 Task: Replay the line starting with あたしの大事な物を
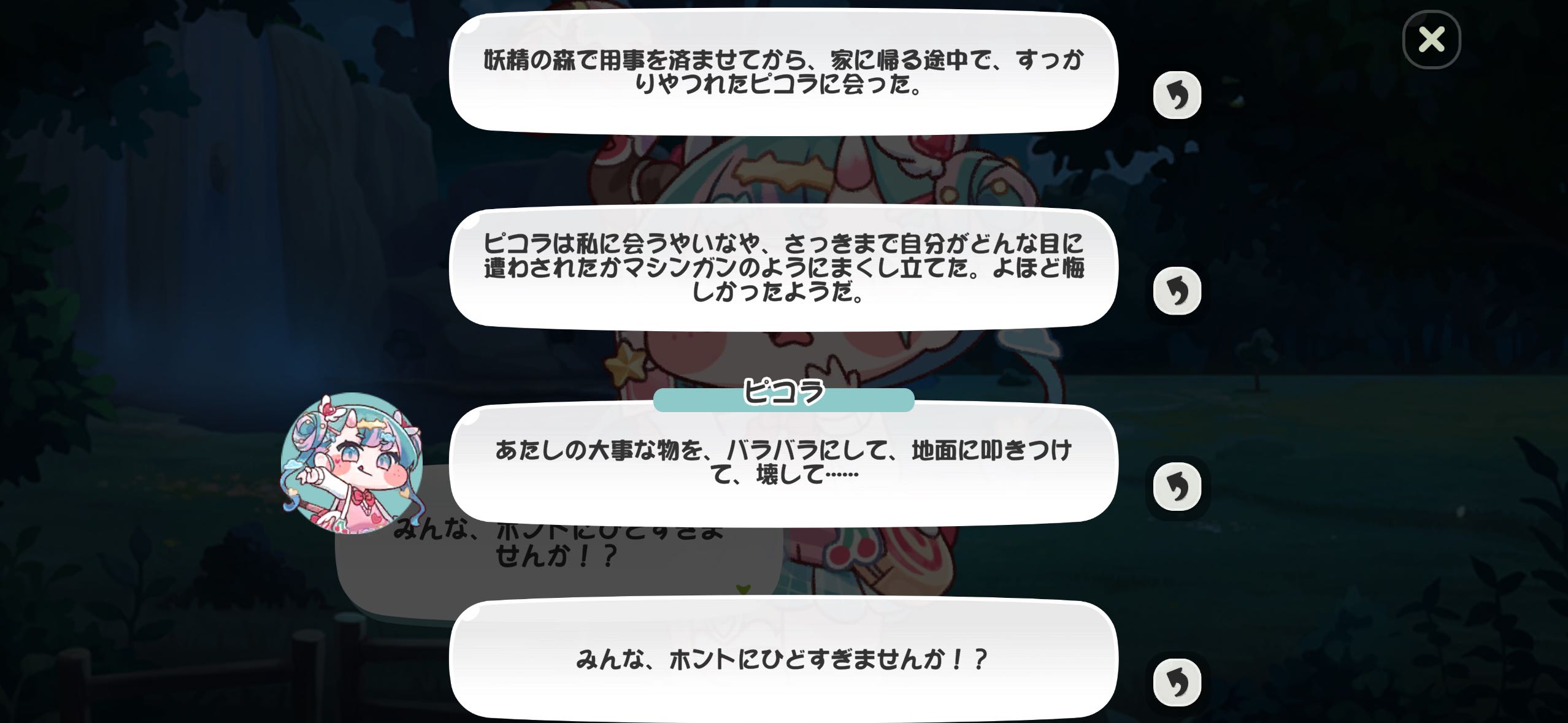click(1177, 487)
